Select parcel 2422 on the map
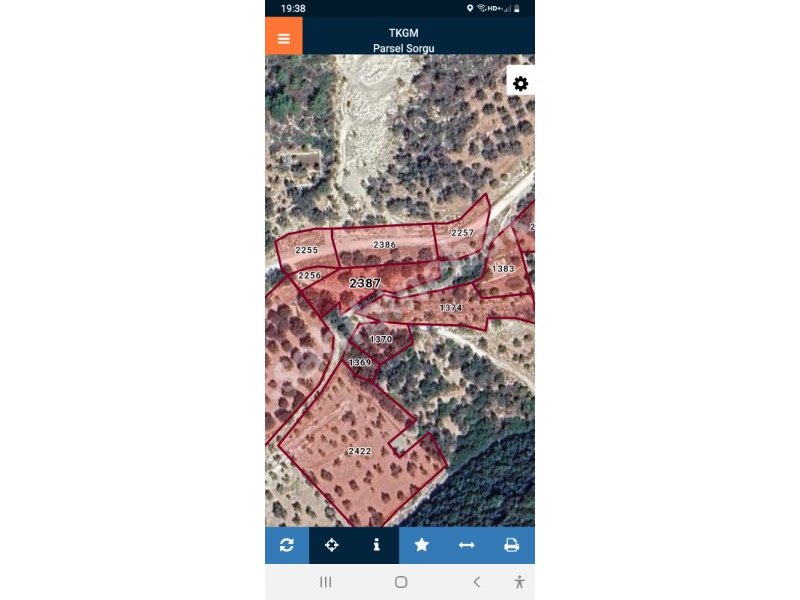The height and width of the screenshot is (600, 800). pos(359,452)
